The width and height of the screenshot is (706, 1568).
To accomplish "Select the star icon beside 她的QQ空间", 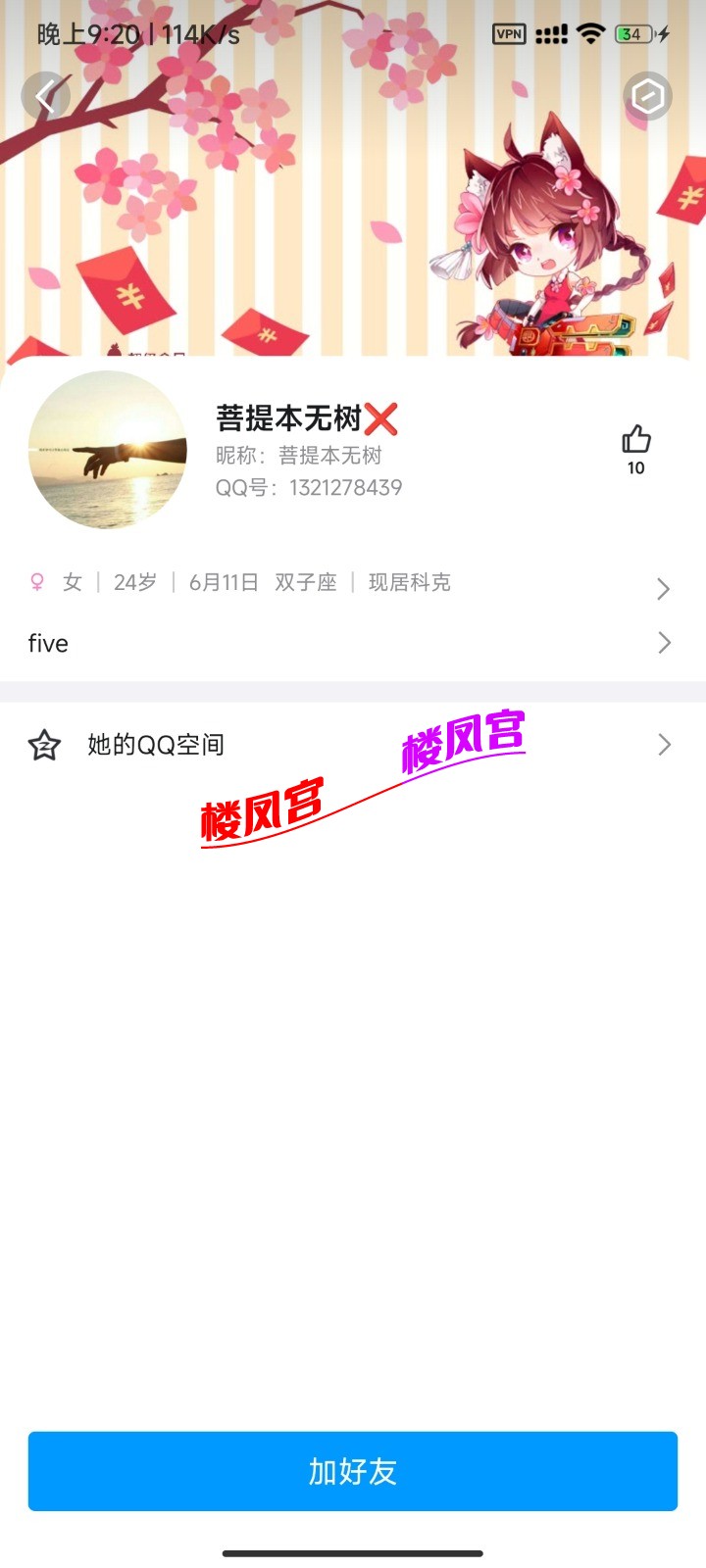I will [x=45, y=744].
